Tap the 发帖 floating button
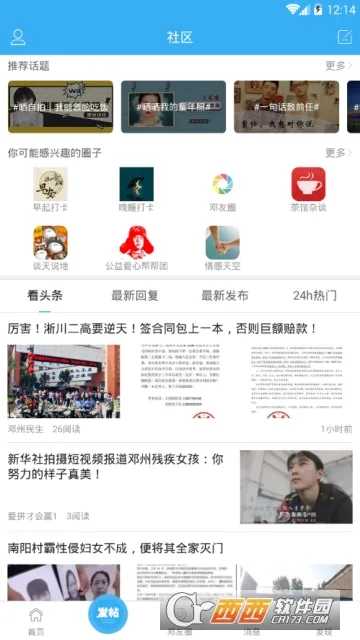 [x=108, y=613]
